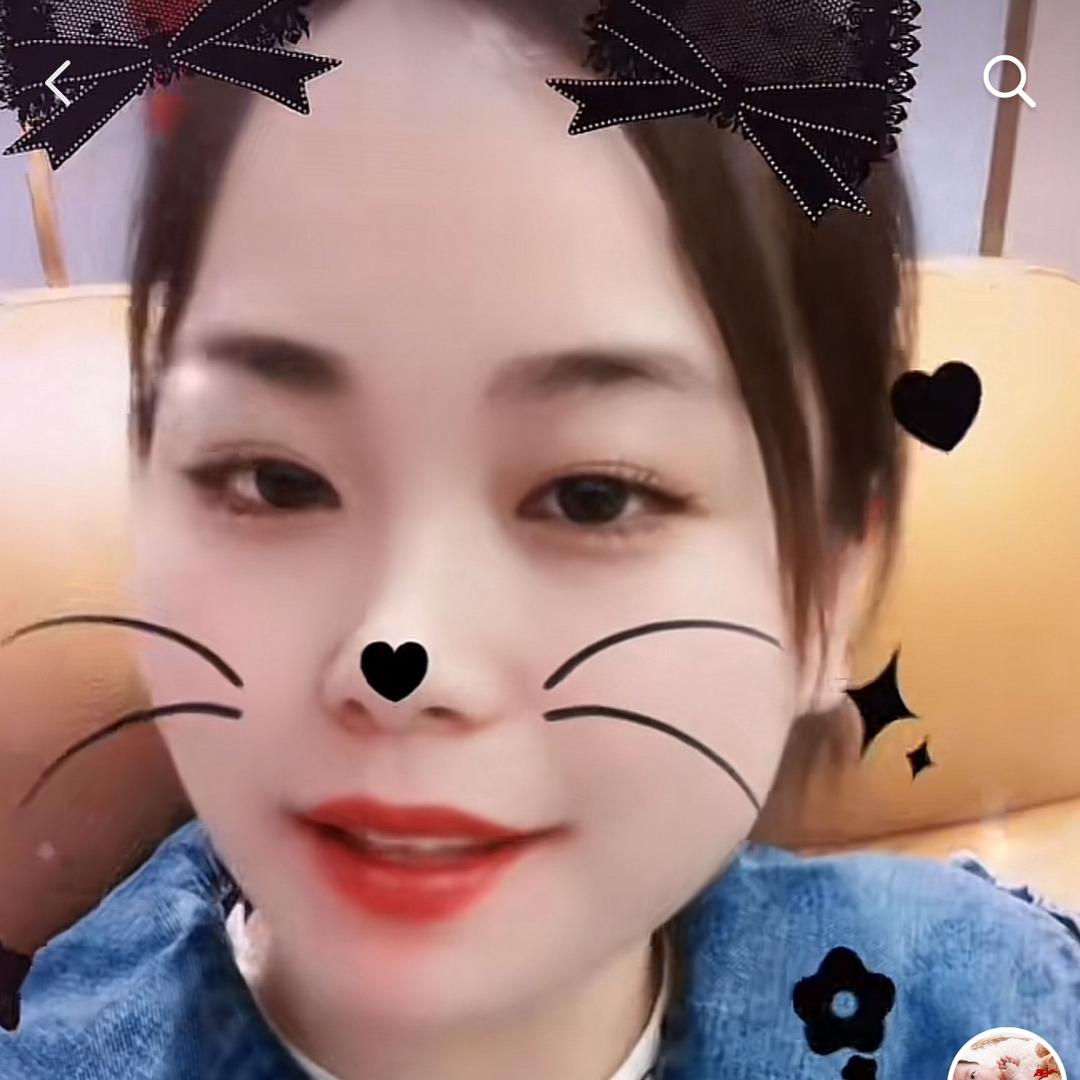This screenshot has height=1080, width=1080.
Task: Open search with the magnifier icon
Action: click(1008, 81)
